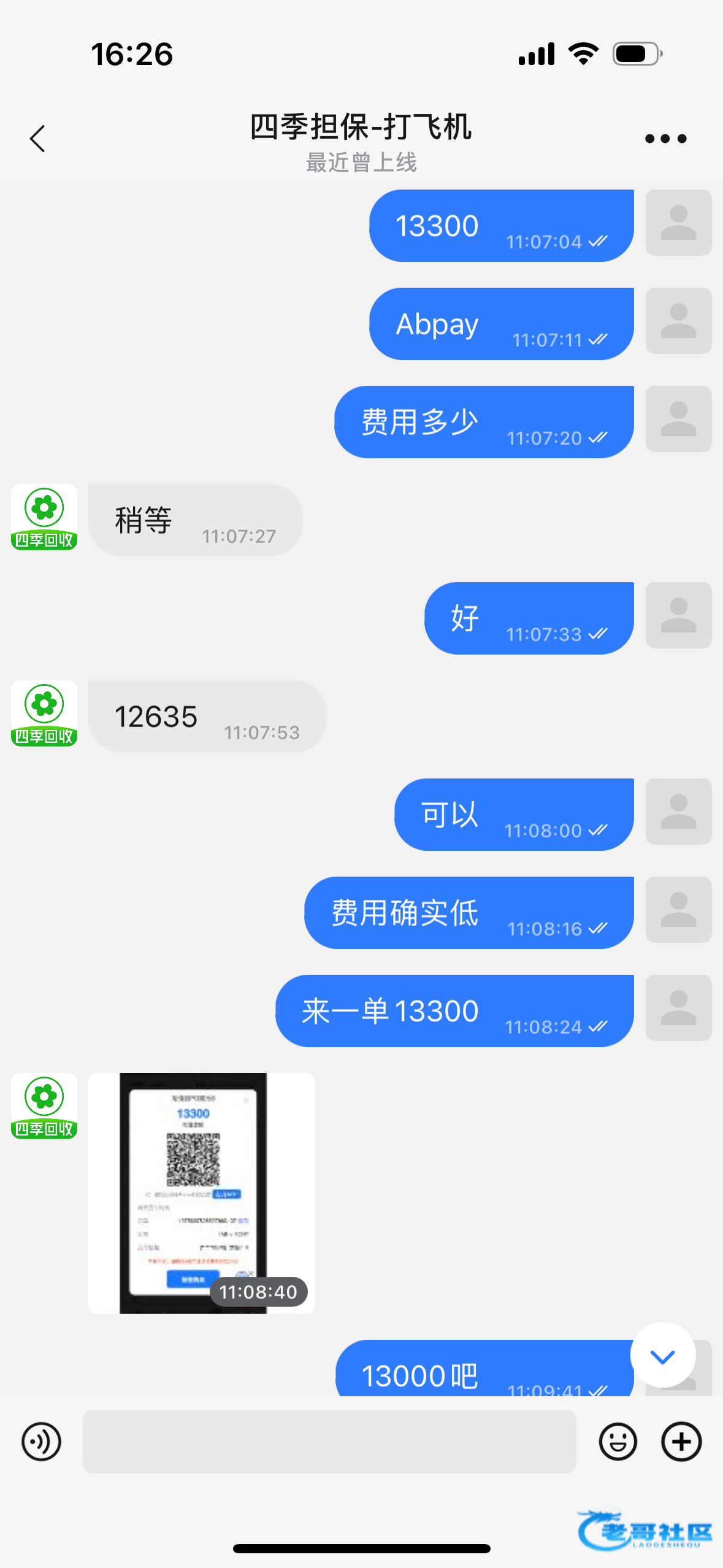Focus the message input field
The width and height of the screenshot is (723, 1568).
(329, 1442)
